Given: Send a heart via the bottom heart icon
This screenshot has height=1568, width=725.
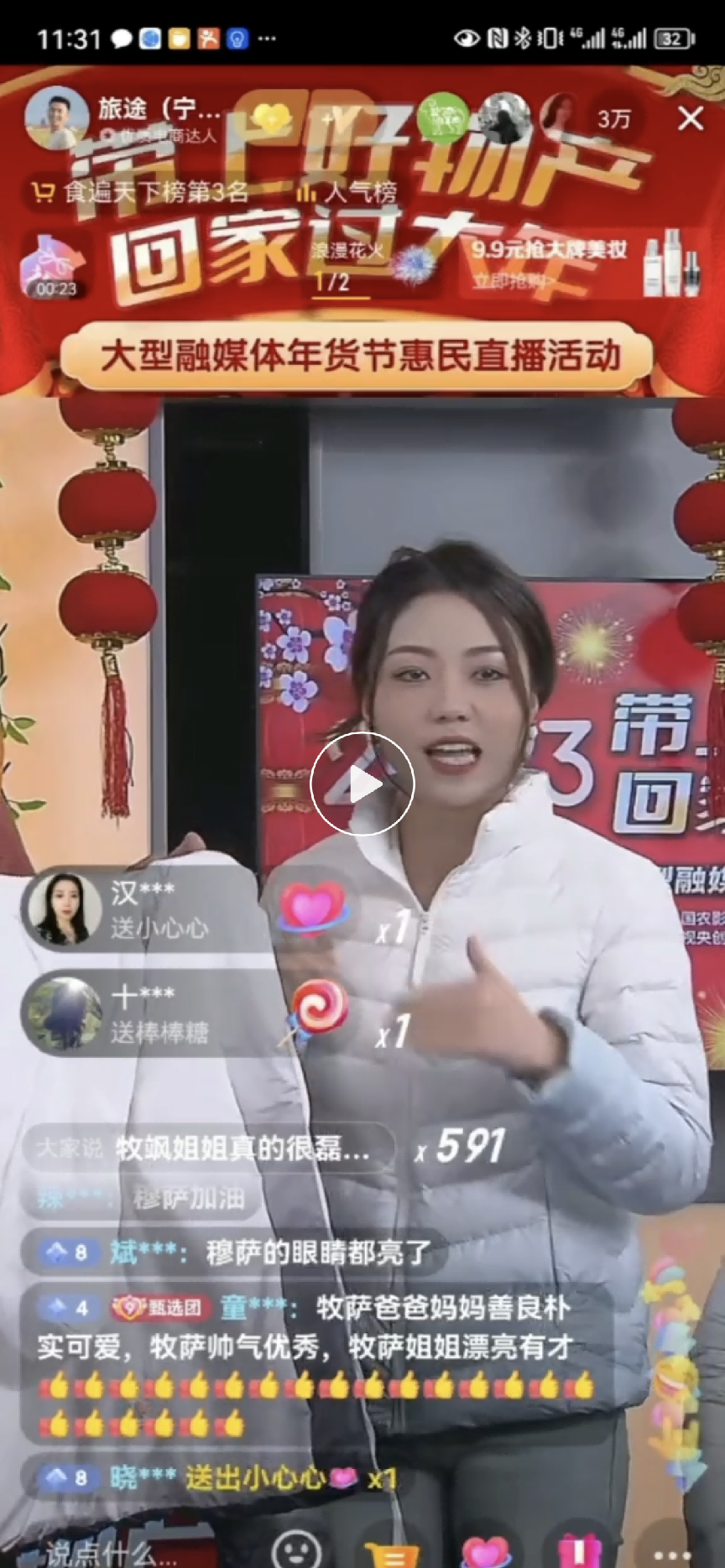Looking at the screenshot, I should 486,1550.
